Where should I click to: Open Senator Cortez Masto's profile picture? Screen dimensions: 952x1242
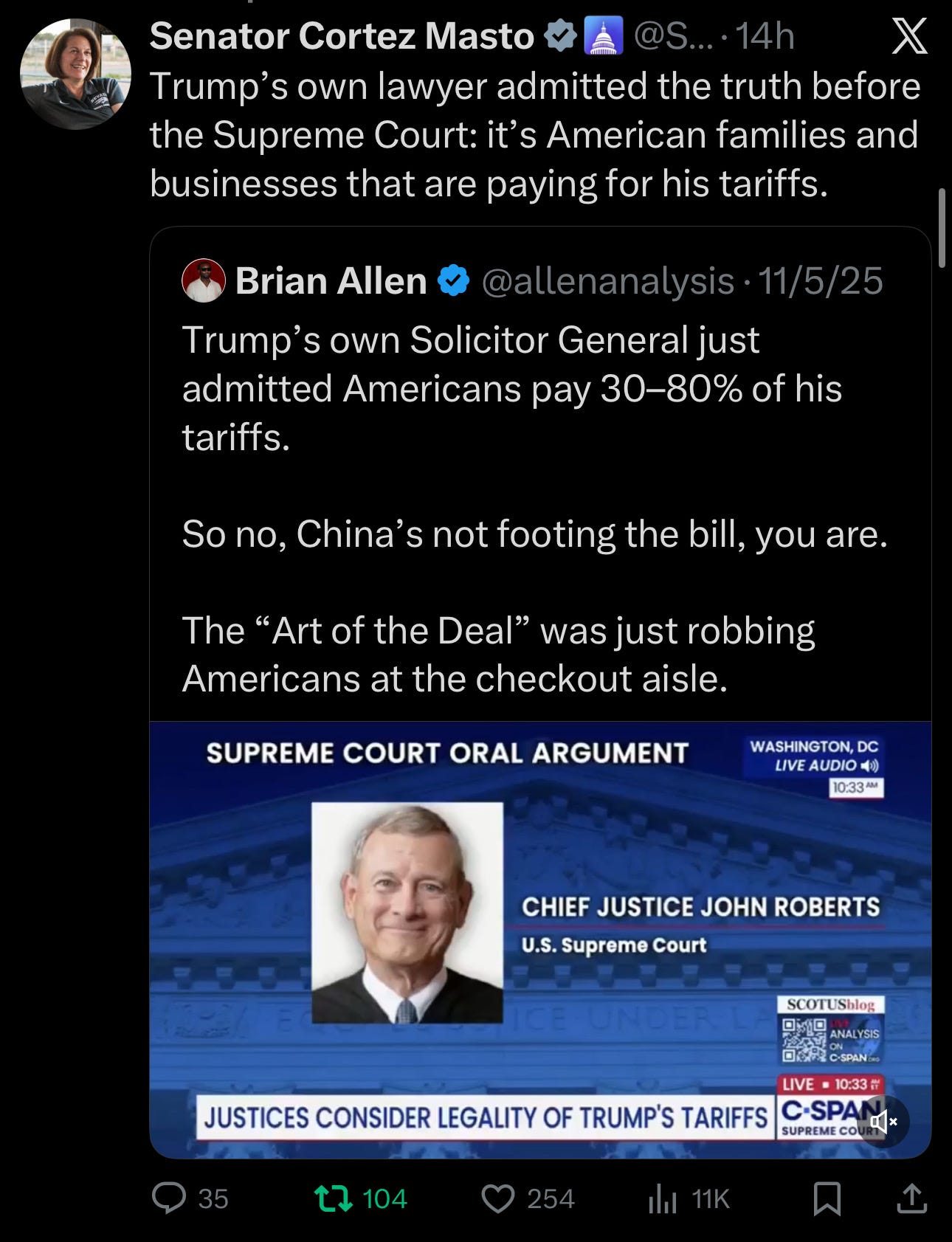(x=75, y=74)
